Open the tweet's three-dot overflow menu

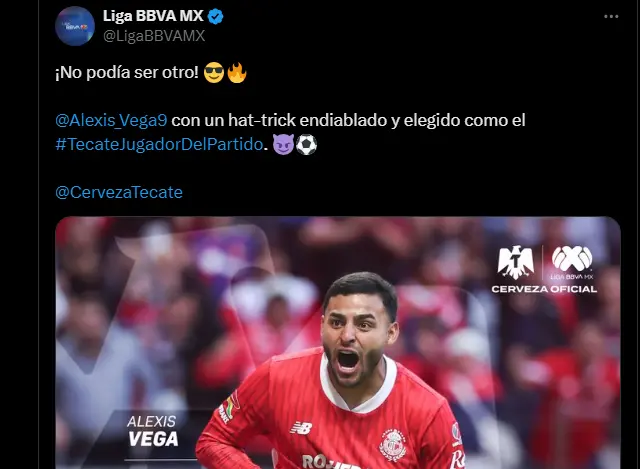point(610,17)
